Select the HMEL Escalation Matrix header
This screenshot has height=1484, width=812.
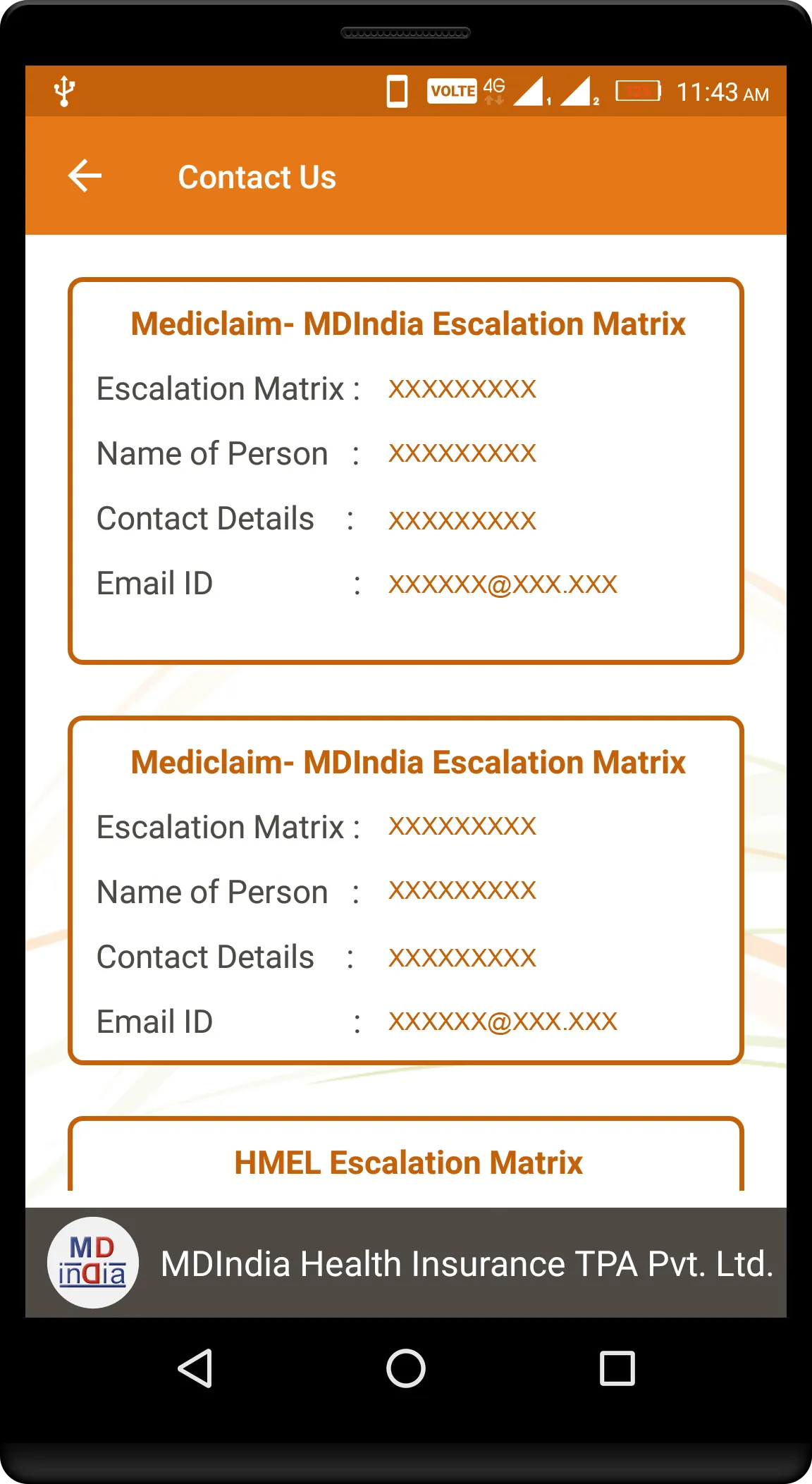click(x=407, y=1163)
